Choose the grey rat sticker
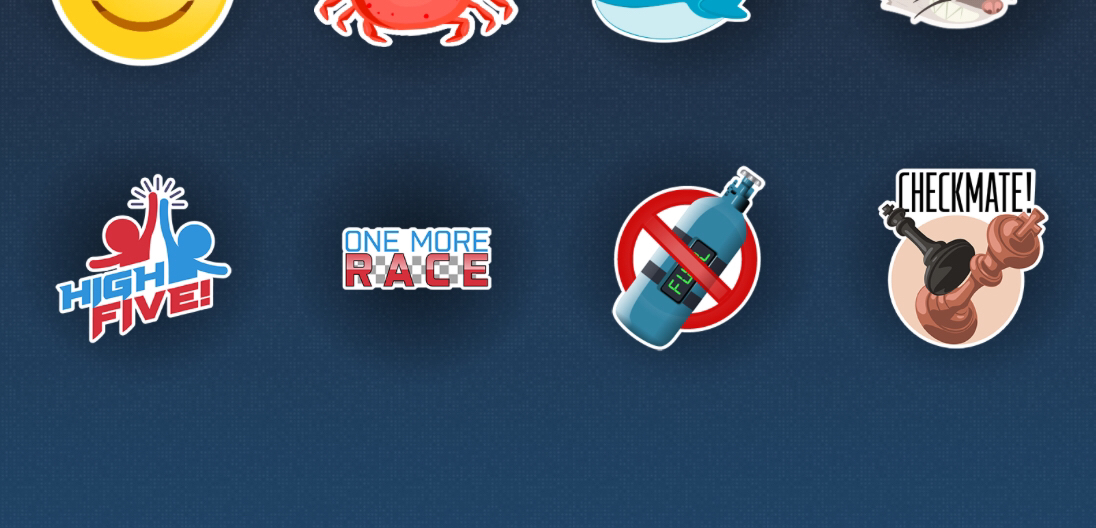The width and height of the screenshot is (1096, 528). coord(950,10)
